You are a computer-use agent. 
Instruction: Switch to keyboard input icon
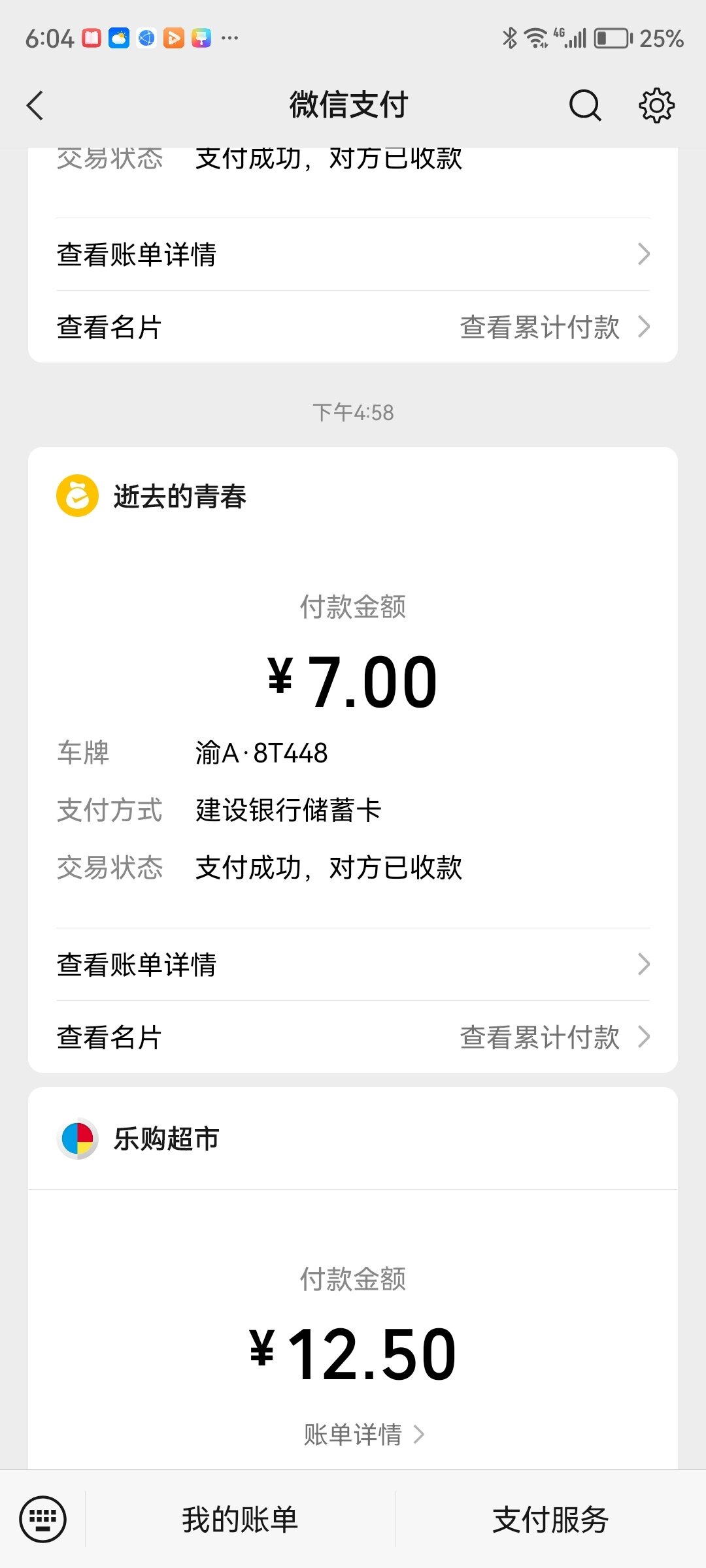coord(43,1519)
